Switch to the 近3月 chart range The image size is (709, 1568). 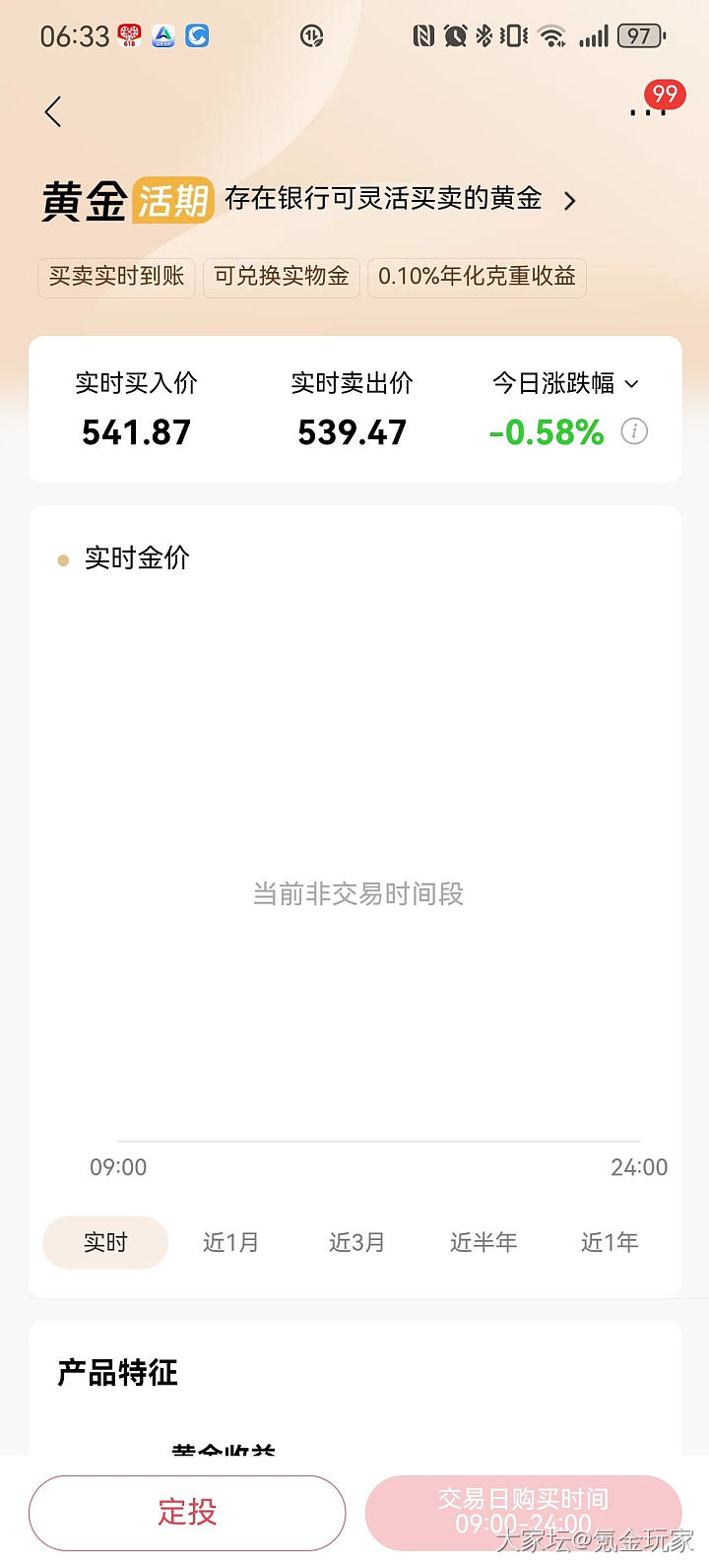click(x=356, y=1242)
